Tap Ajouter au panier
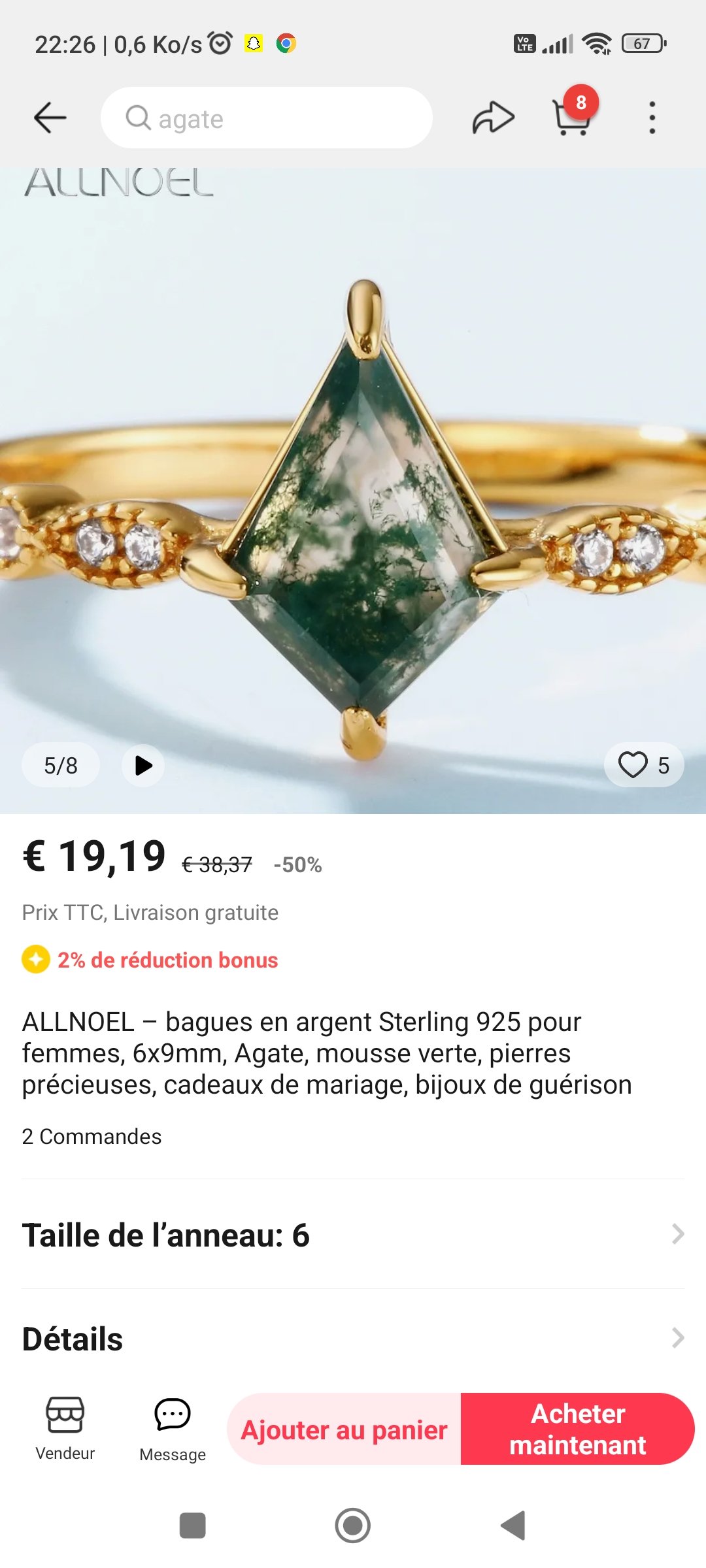 coord(345,1429)
